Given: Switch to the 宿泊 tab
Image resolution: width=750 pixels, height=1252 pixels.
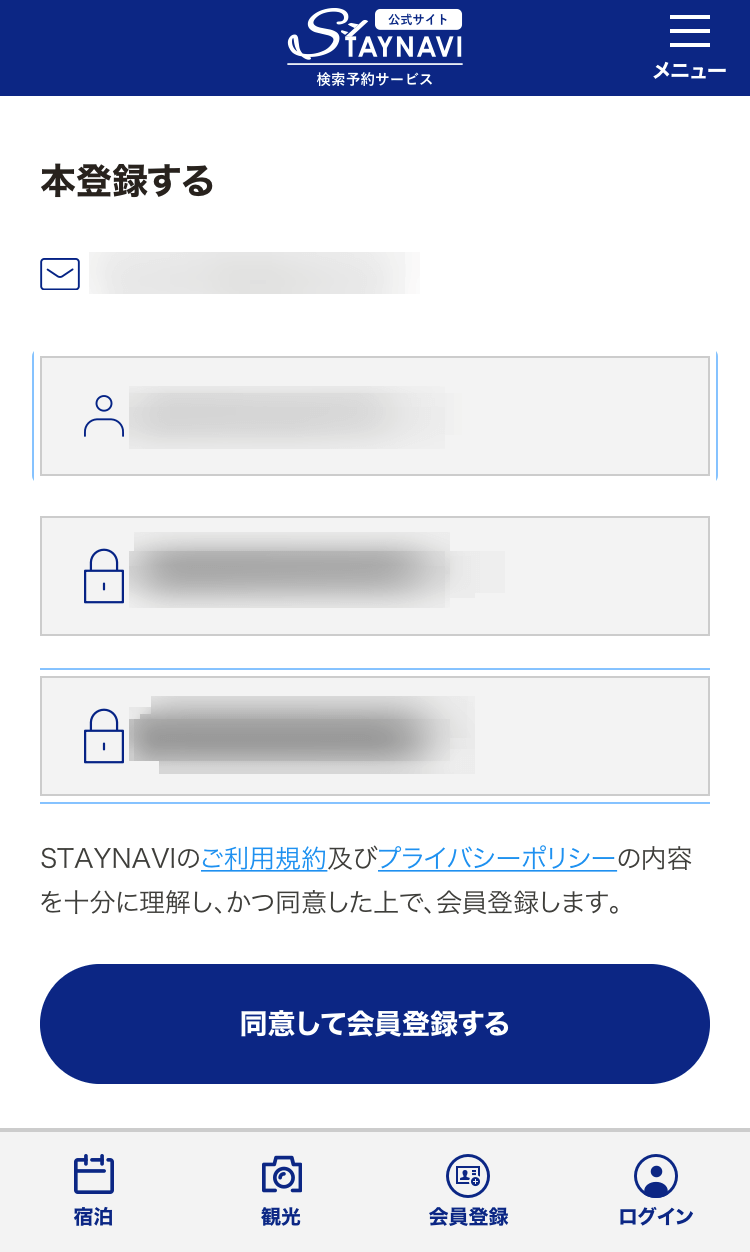Looking at the screenshot, I should tap(93, 1190).
